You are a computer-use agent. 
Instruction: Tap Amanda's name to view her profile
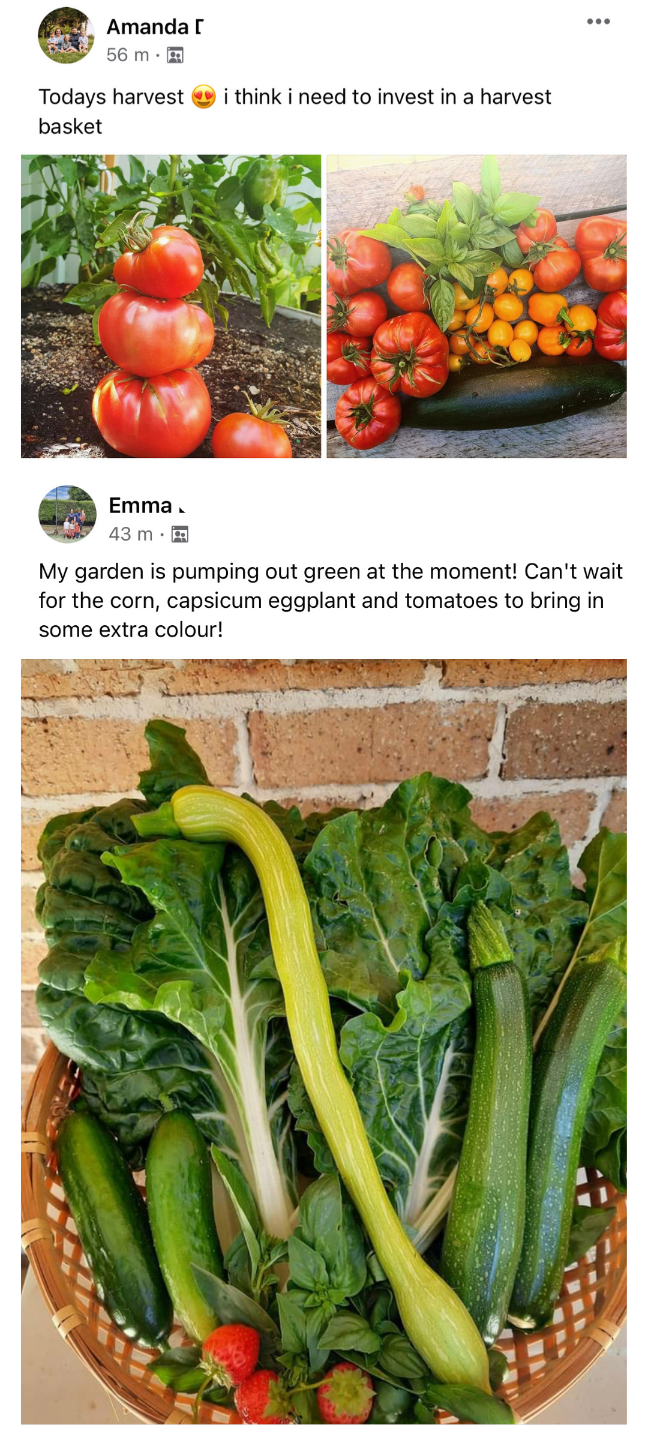(154, 27)
